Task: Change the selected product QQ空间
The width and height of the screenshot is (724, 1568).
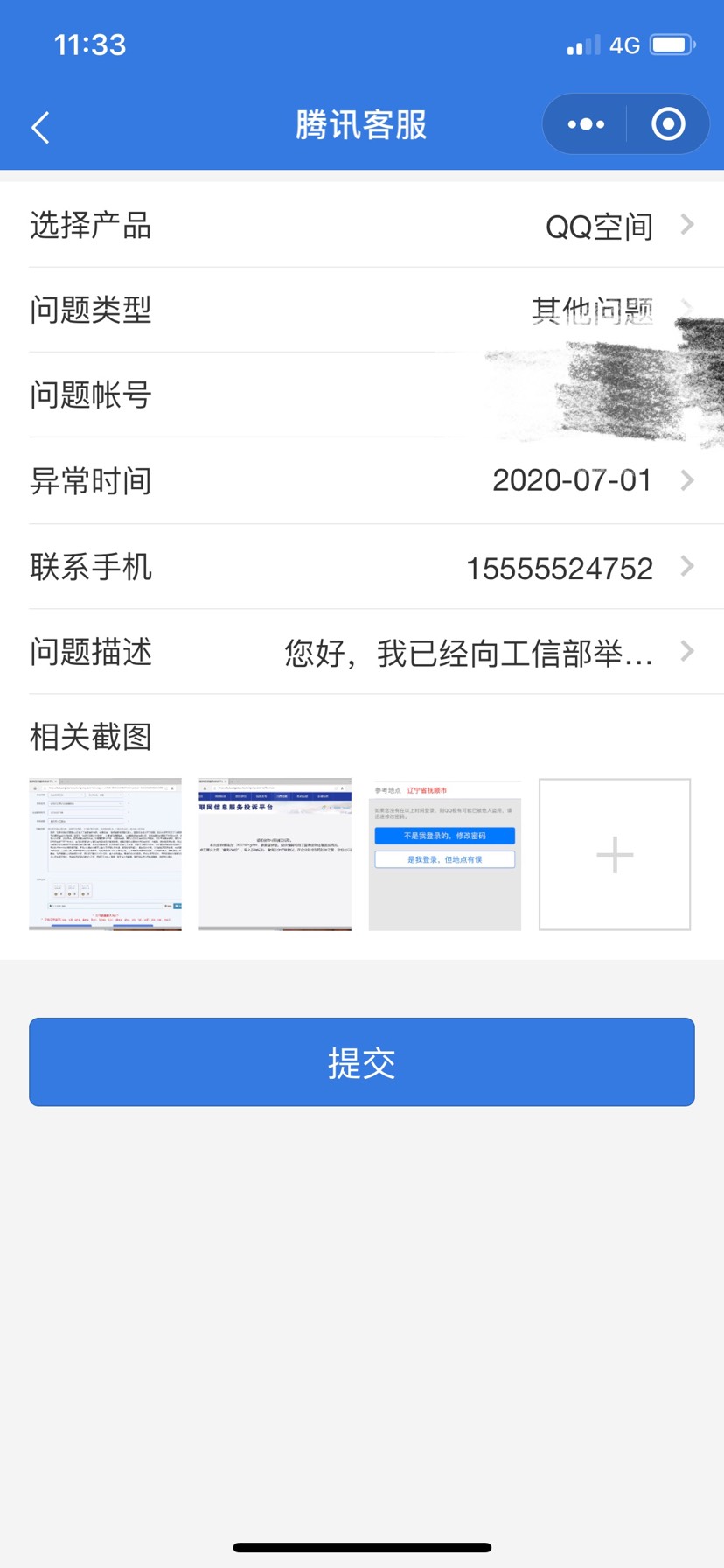Action: tap(600, 227)
